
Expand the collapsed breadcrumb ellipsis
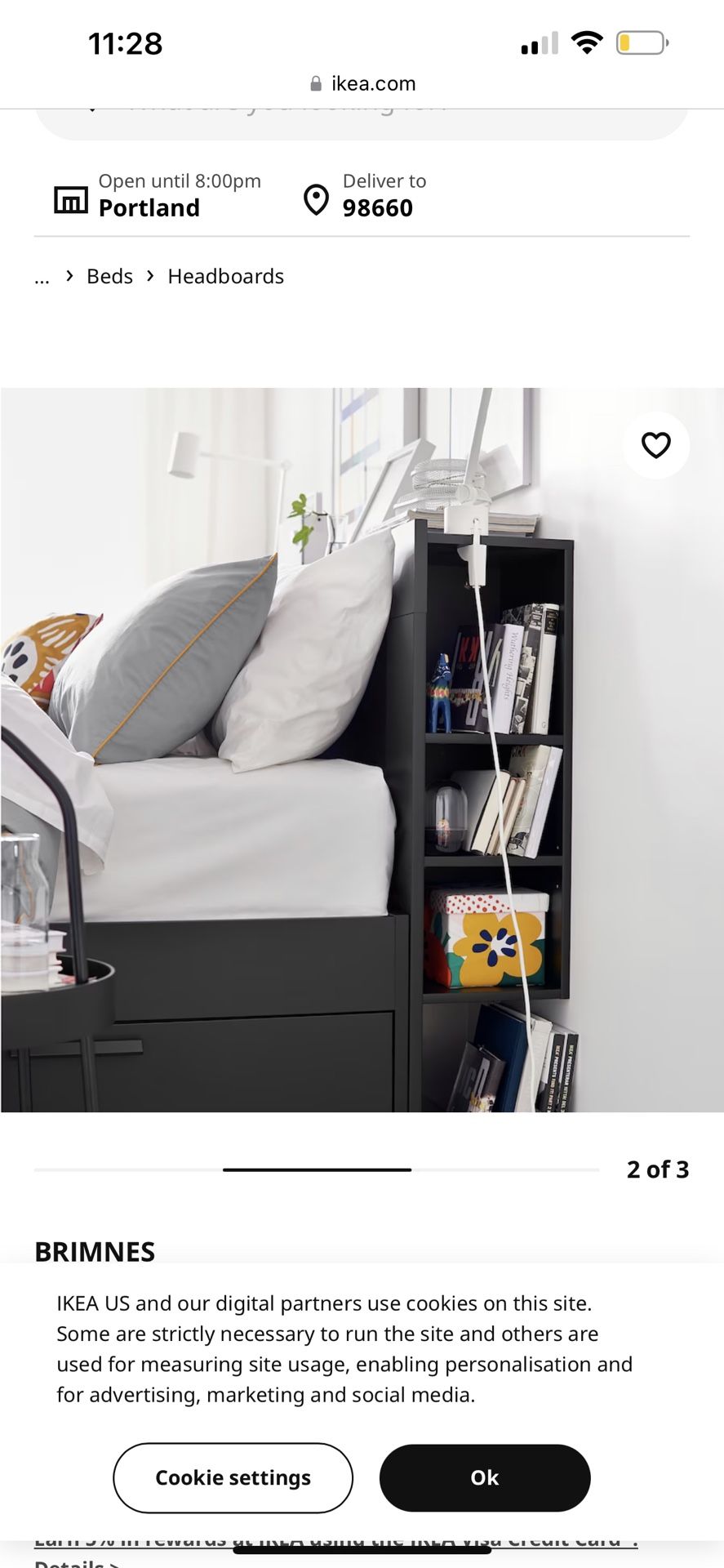42,277
